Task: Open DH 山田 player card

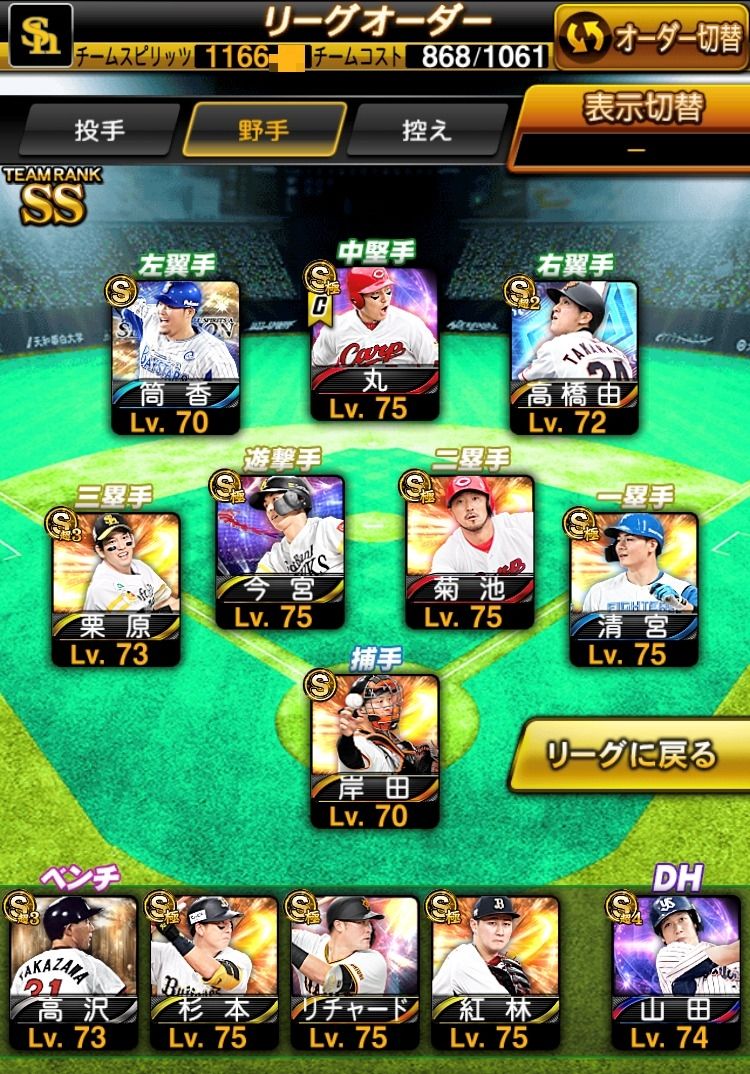Action: (x=674, y=973)
